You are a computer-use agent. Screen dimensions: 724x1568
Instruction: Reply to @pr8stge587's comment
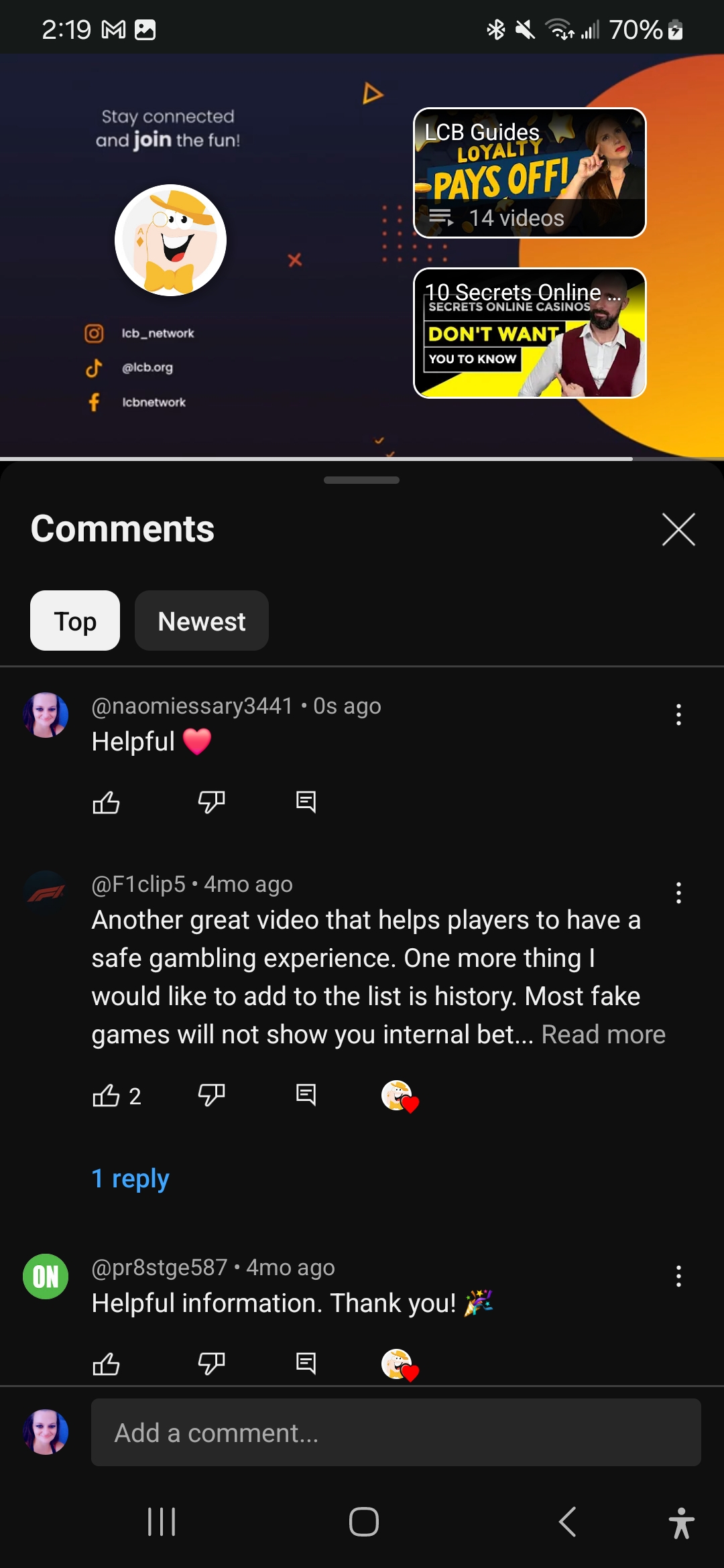pos(306,1363)
